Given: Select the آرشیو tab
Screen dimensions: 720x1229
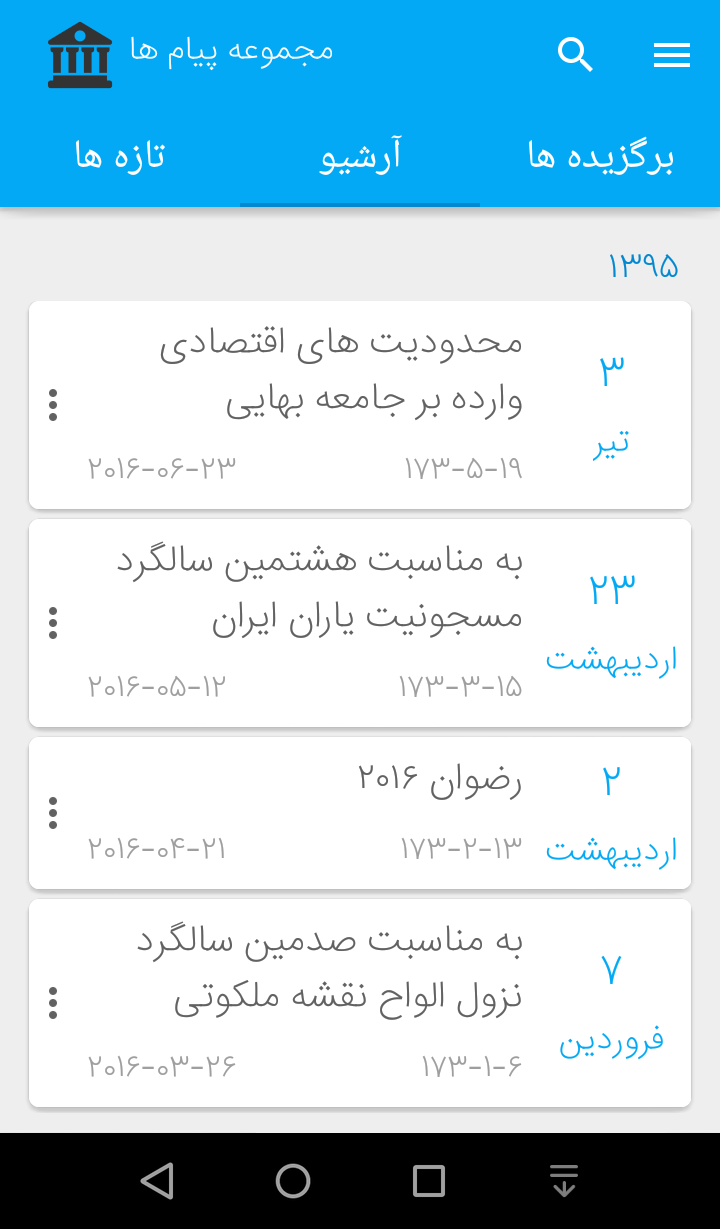Looking at the screenshot, I should pyautogui.click(x=360, y=157).
